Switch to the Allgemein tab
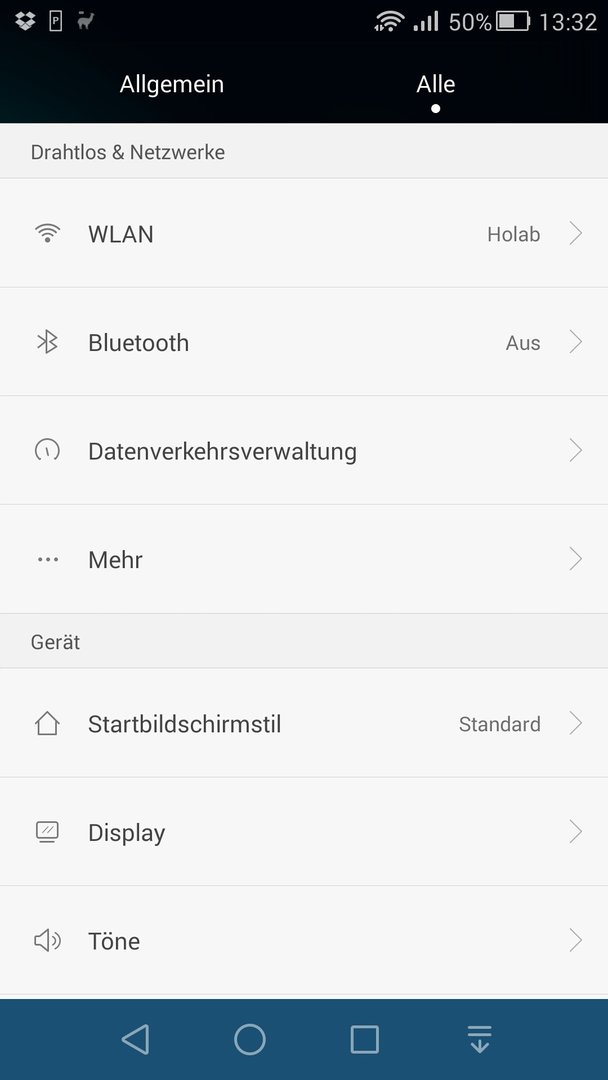This screenshot has height=1080, width=608. coord(171,85)
